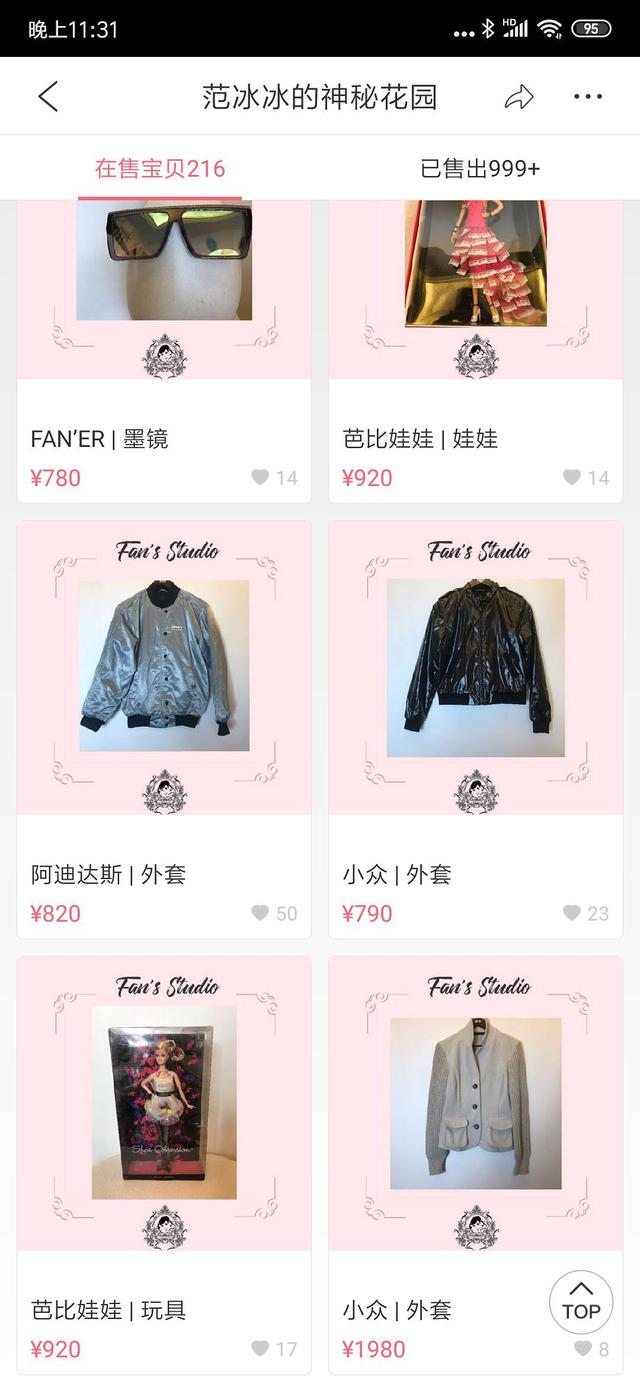Like the ¥790 小众 外套 item
The width and height of the screenshot is (640, 1387).
coord(572,913)
